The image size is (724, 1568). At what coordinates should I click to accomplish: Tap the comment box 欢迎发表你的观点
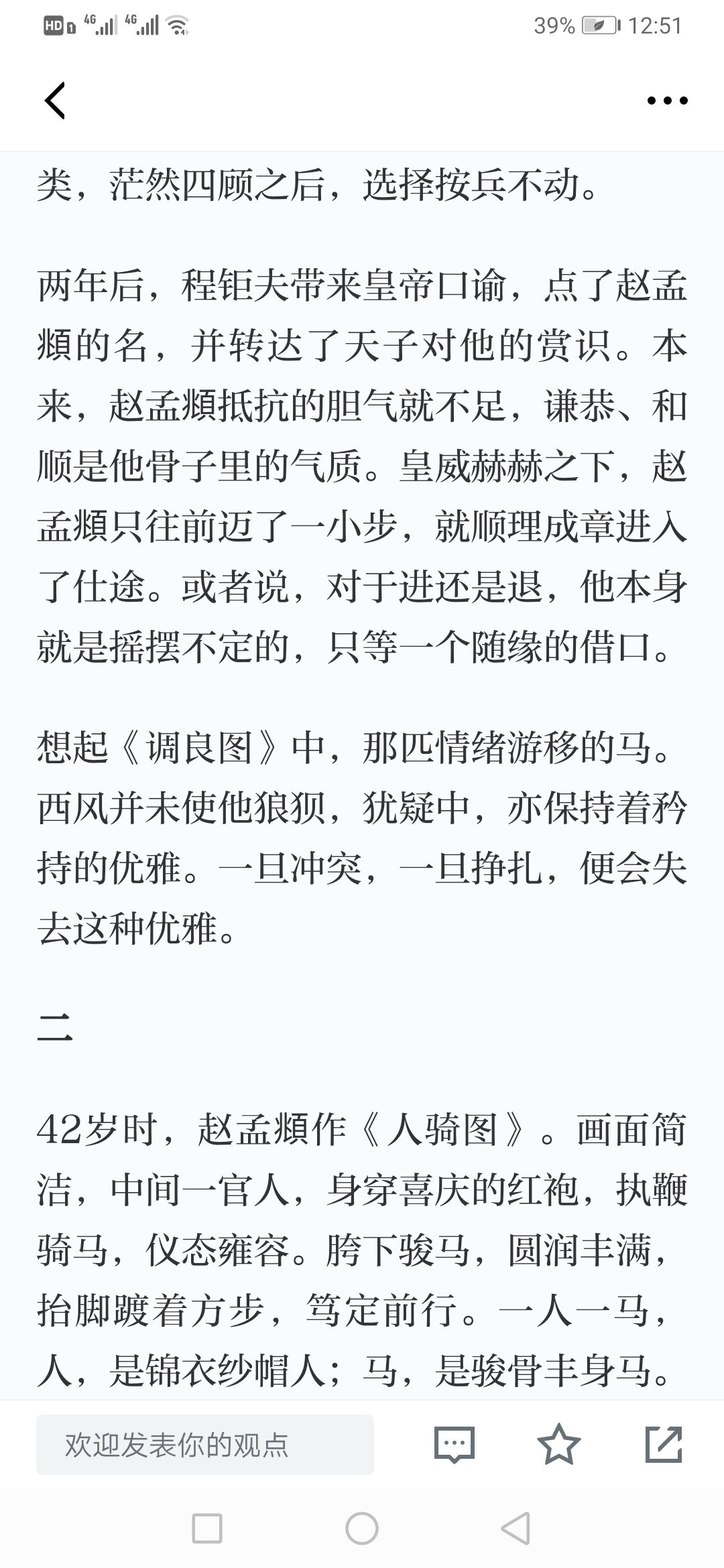coord(205,1444)
